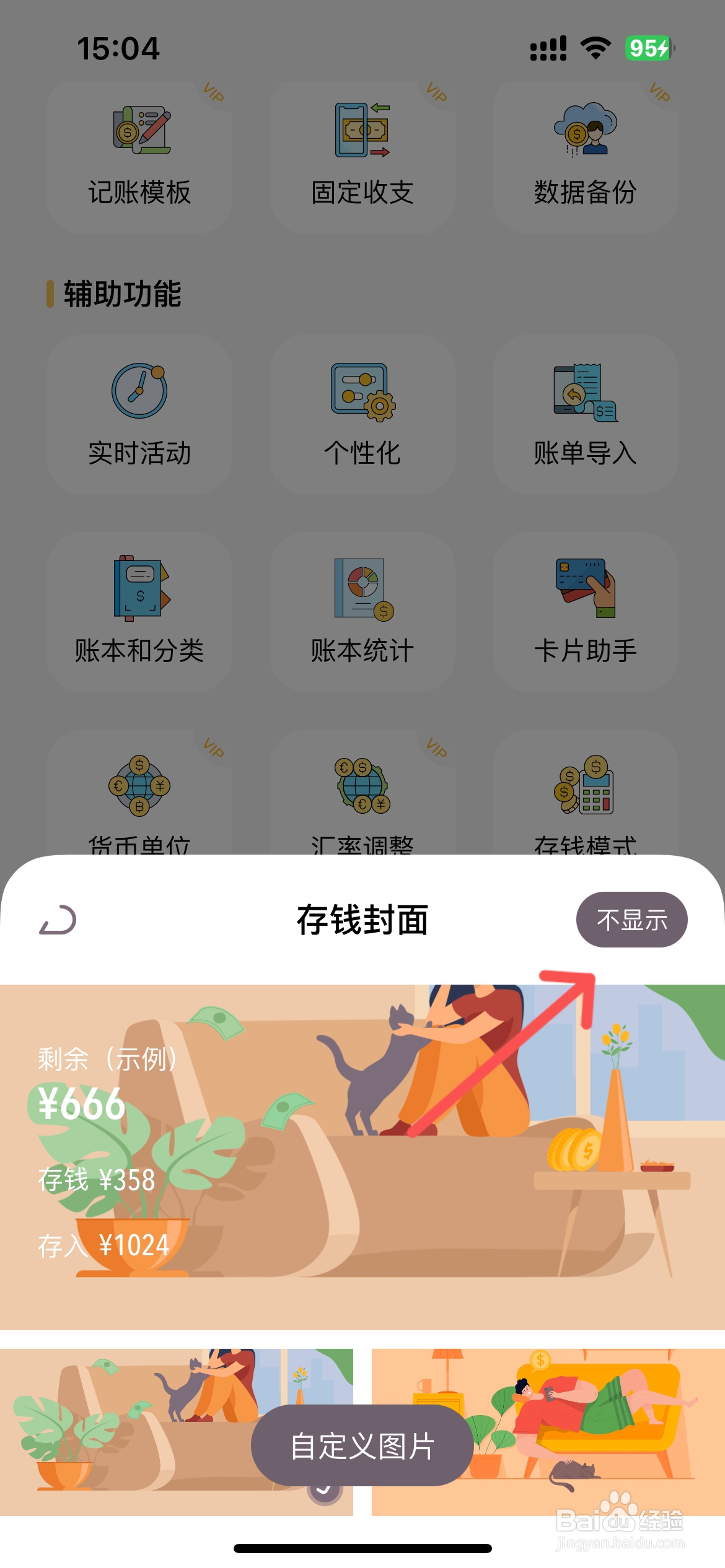This screenshot has height=1568, width=725.
Task: Open 货币单位 currency unit settings
Action: coord(139,805)
